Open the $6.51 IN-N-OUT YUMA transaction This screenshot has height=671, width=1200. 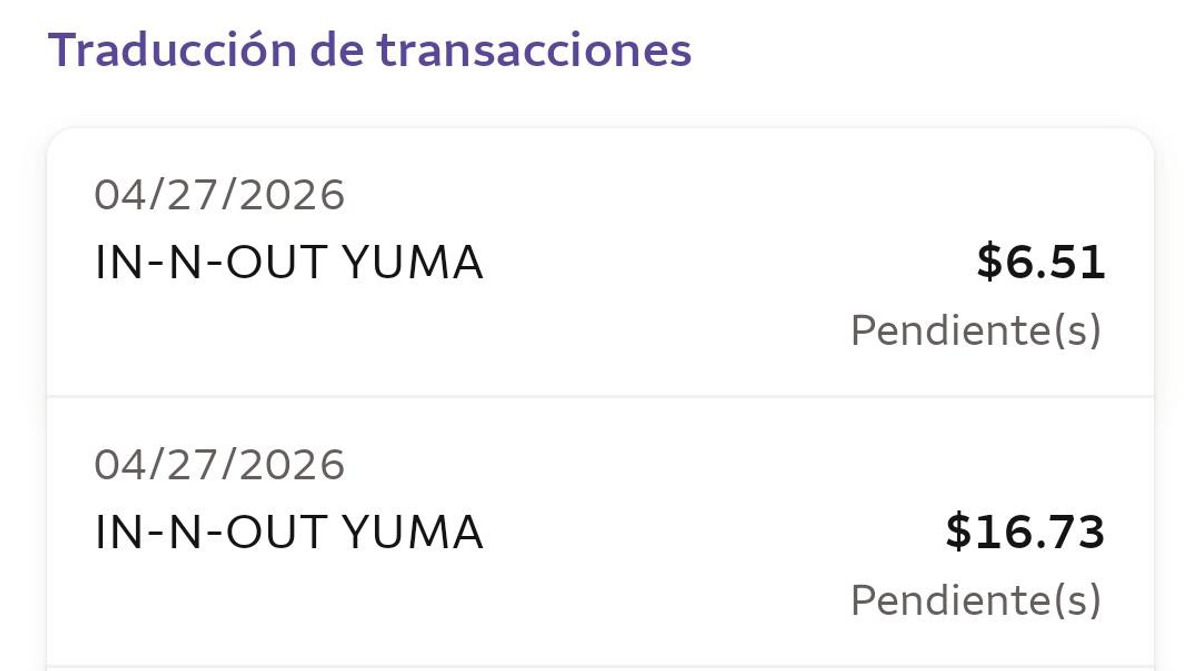click(x=600, y=262)
